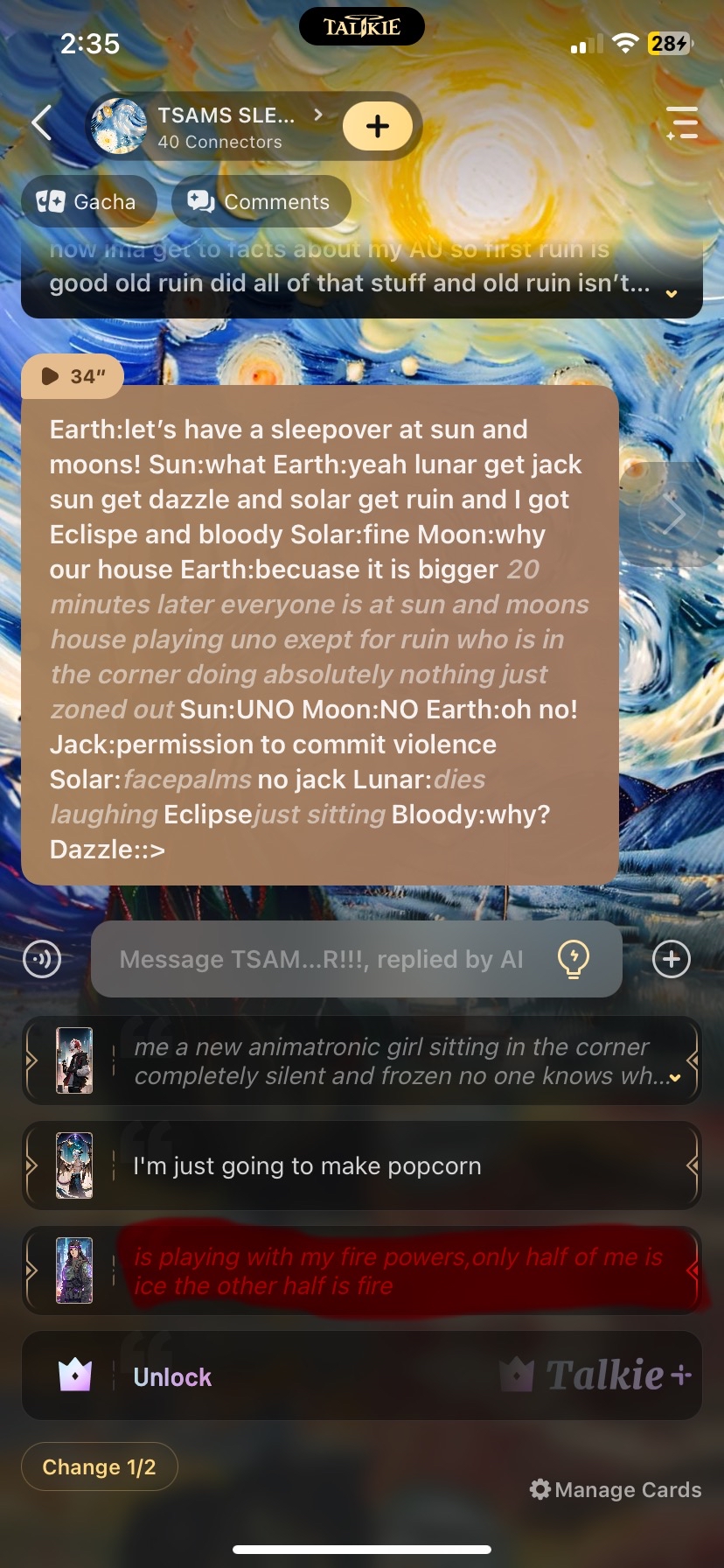The image size is (724, 1568).
Task: Tap the yellow plus connect button
Action: point(377,127)
